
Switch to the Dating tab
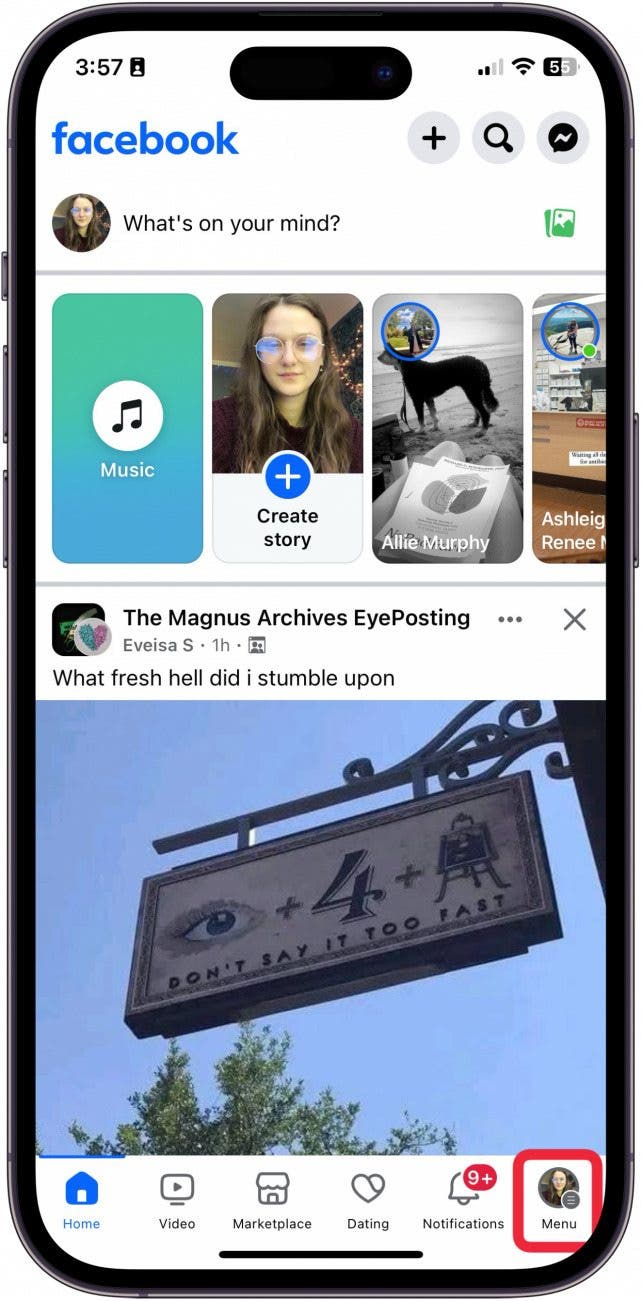click(367, 1200)
